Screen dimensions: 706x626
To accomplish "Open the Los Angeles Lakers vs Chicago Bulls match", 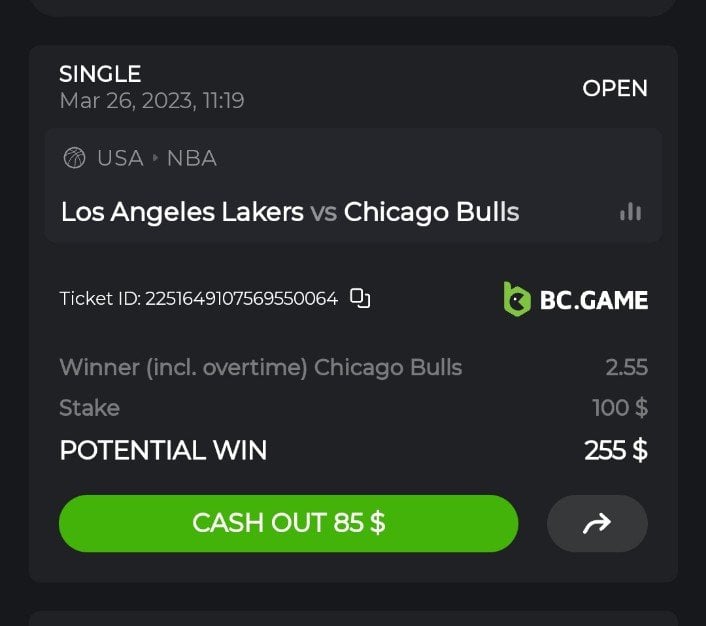I will pos(290,212).
